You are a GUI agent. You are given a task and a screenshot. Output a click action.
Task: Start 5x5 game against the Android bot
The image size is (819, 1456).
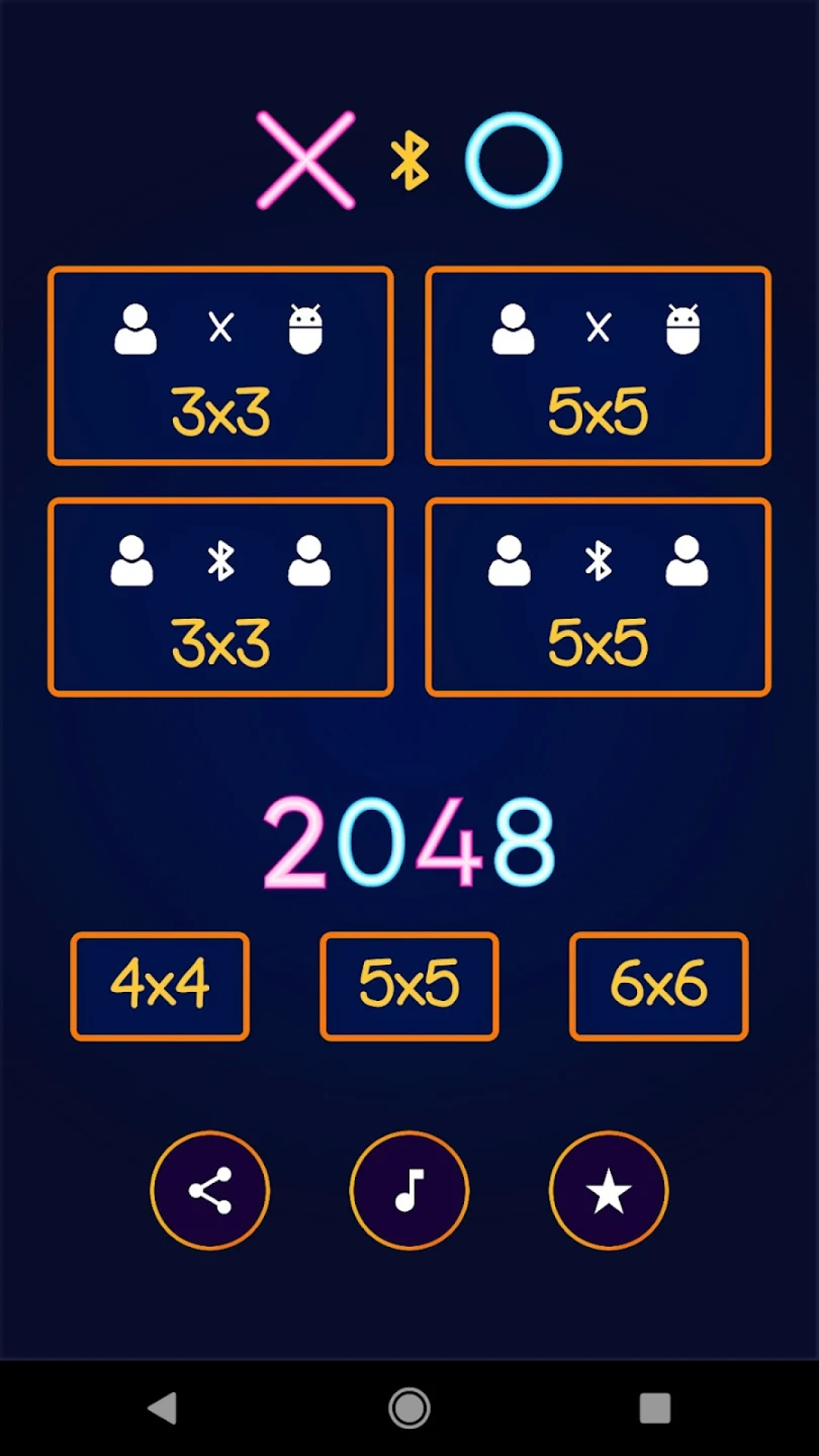(x=598, y=366)
